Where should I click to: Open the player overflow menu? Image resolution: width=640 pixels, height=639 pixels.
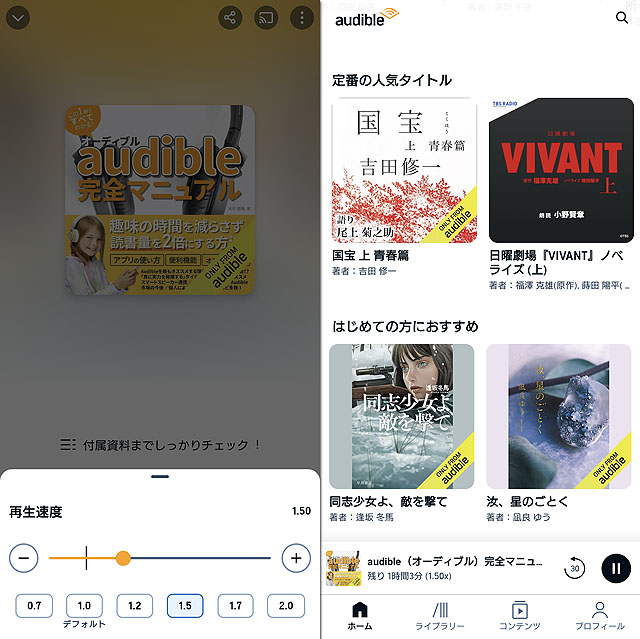pyautogui.click(x=301, y=18)
